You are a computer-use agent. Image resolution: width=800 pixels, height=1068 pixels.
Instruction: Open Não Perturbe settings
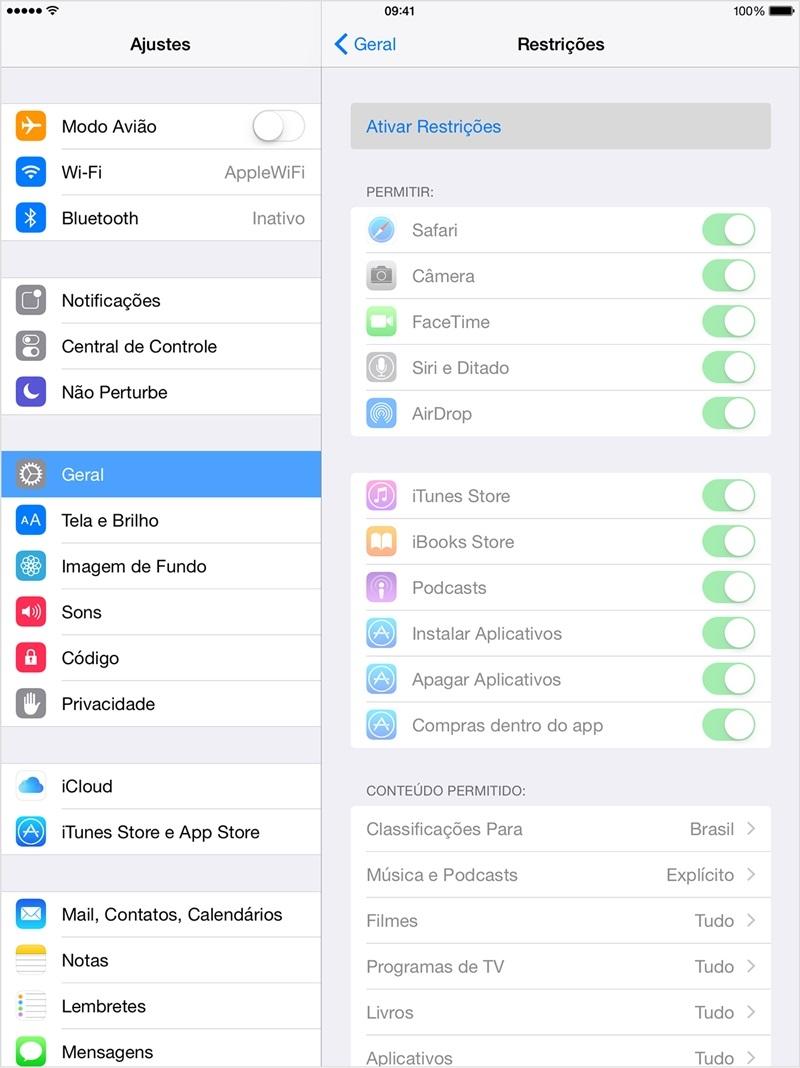click(160, 393)
